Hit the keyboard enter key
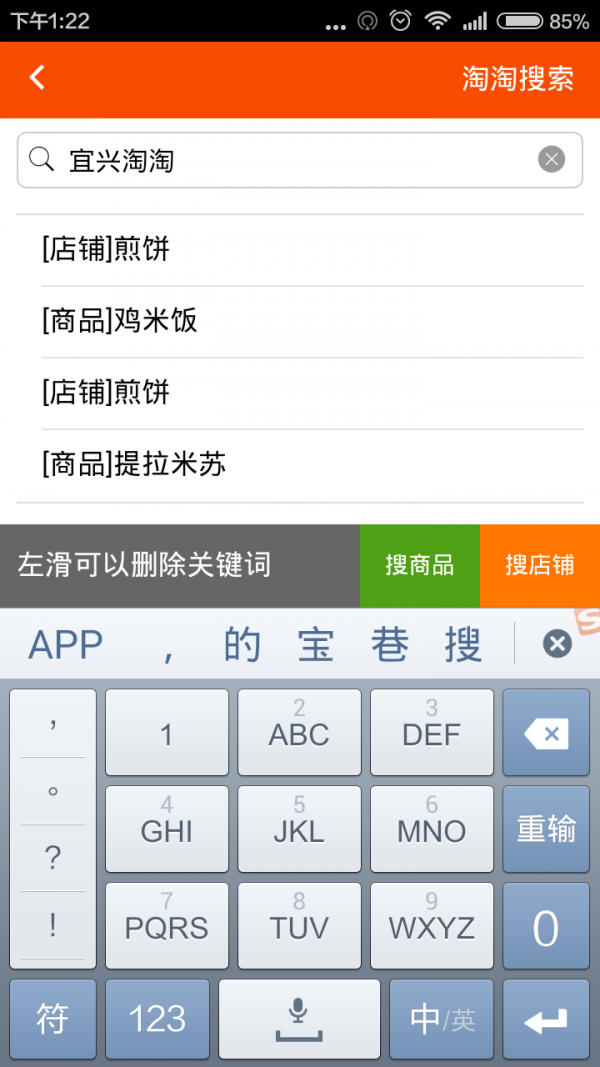This screenshot has height=1067, width=600. point(546,1019)
